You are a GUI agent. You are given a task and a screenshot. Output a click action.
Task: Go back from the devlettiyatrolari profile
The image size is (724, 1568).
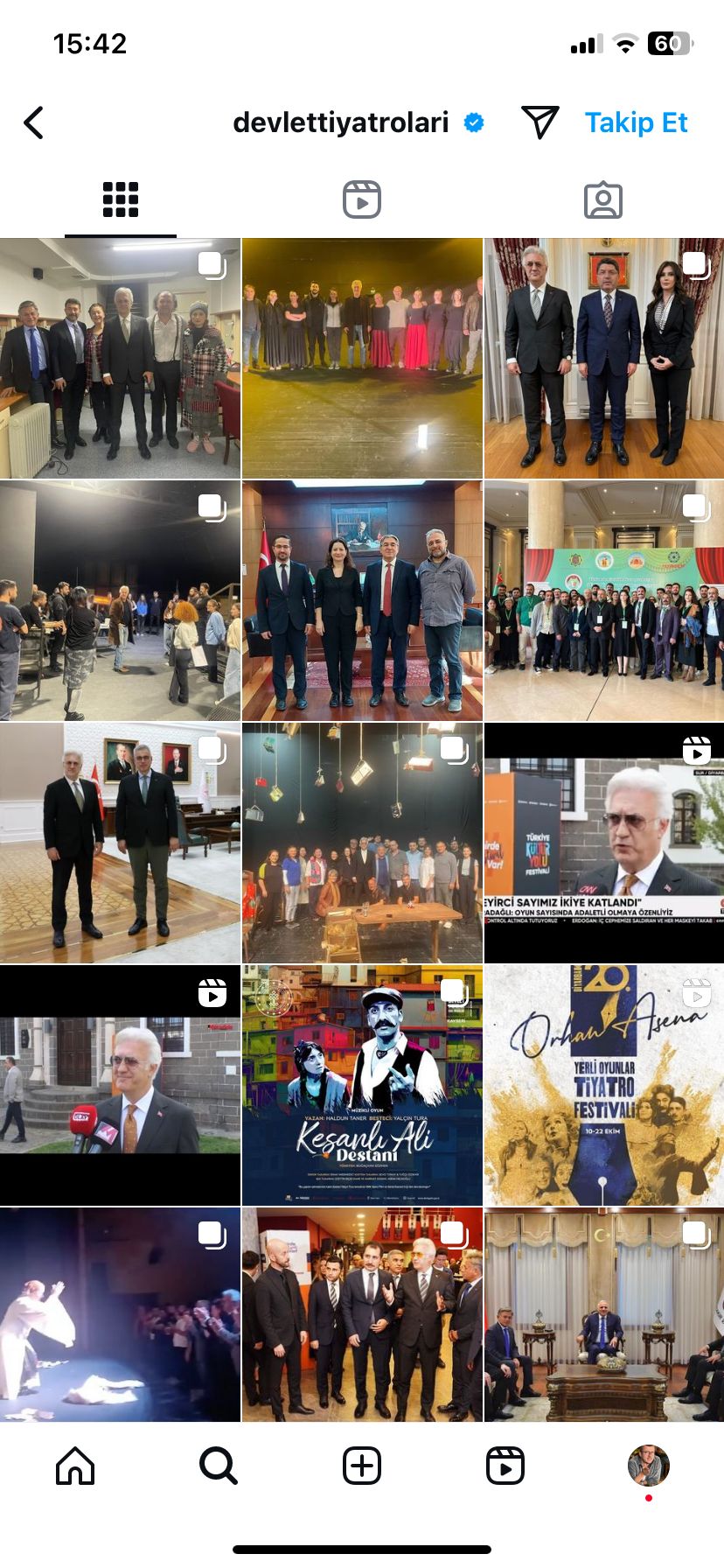[x=34, y=123]
